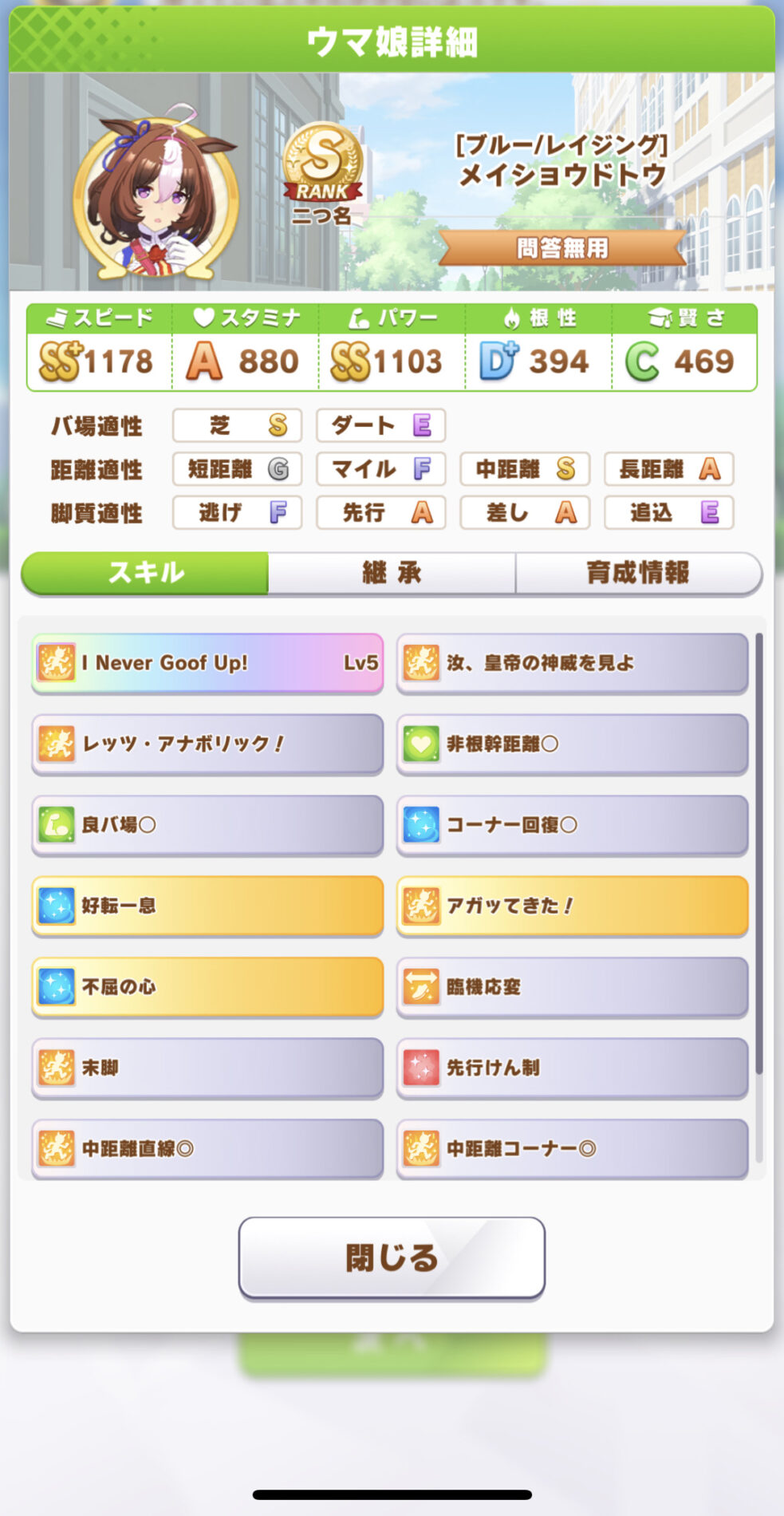Select the 良バ場○ skill
Viewport: 784px width, 1516px height.
207,825
